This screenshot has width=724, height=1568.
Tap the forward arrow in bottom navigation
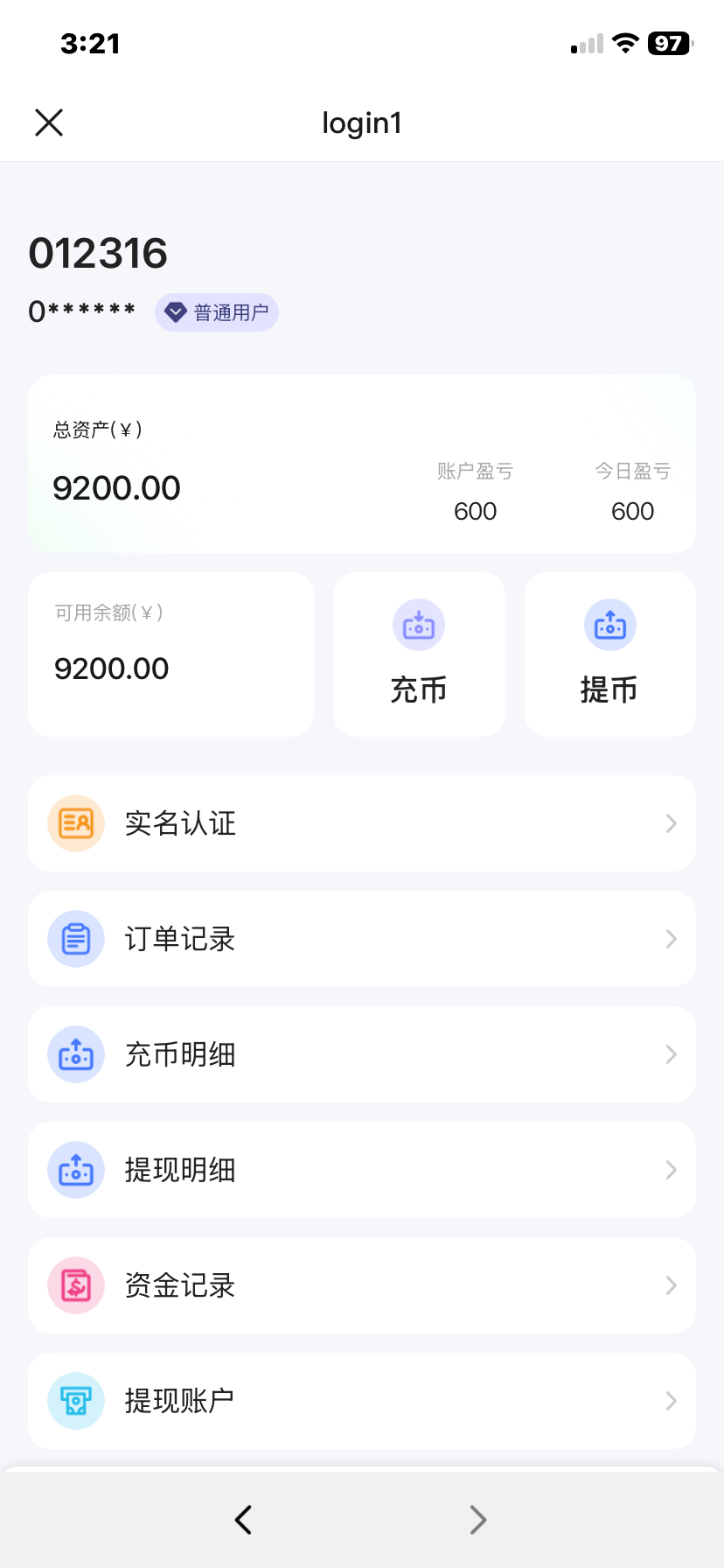(x=477, y=1520)
